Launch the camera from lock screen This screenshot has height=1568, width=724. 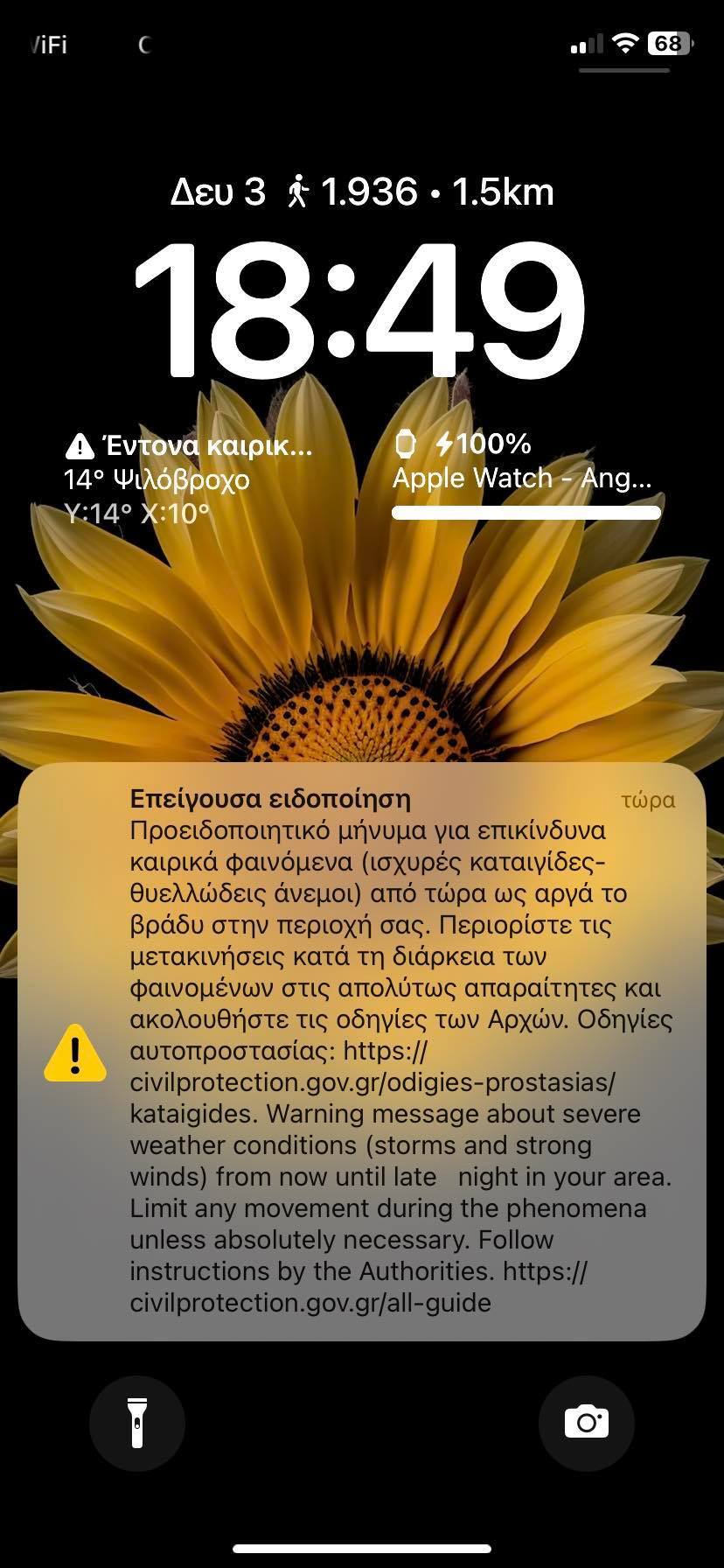coord(586,1423)
